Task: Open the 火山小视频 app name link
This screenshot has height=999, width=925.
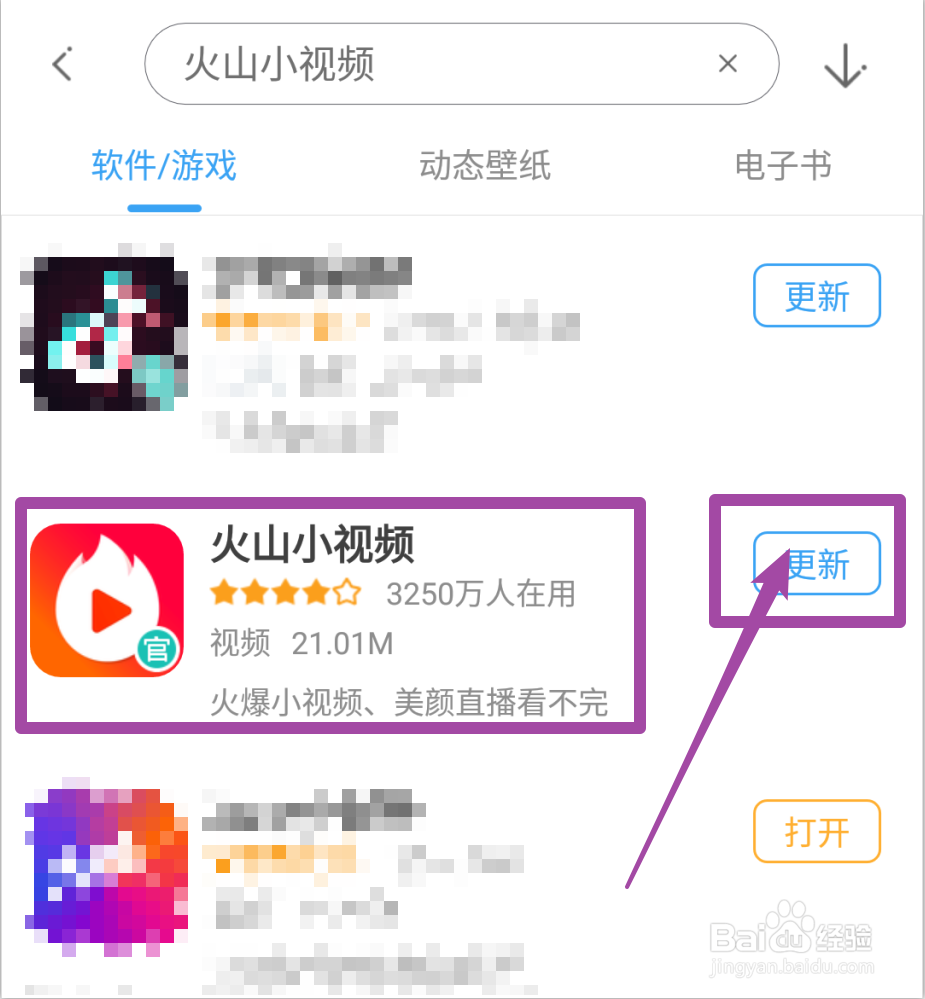Action: (x=313, y=545)
